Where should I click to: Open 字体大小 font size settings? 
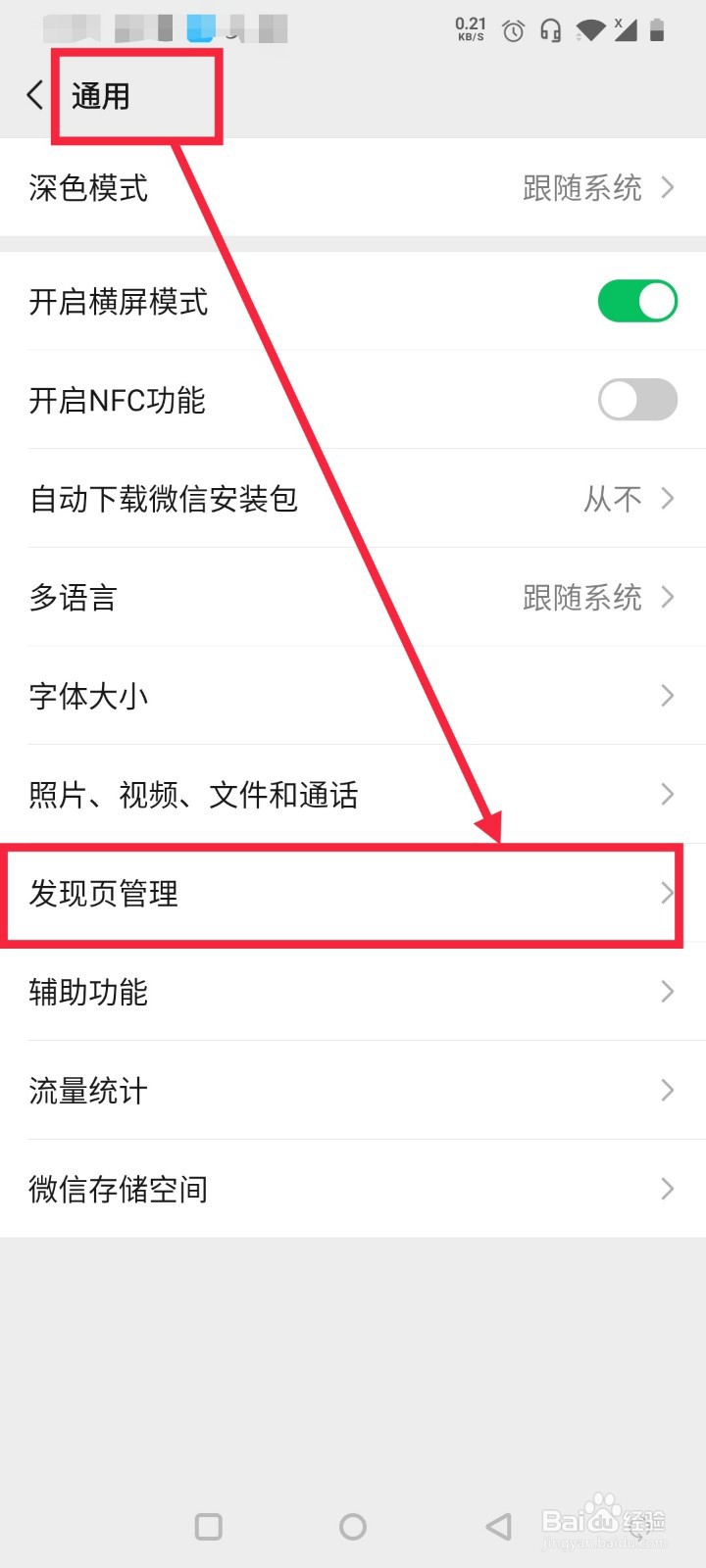pyautogui.click(x=353, y=696)
